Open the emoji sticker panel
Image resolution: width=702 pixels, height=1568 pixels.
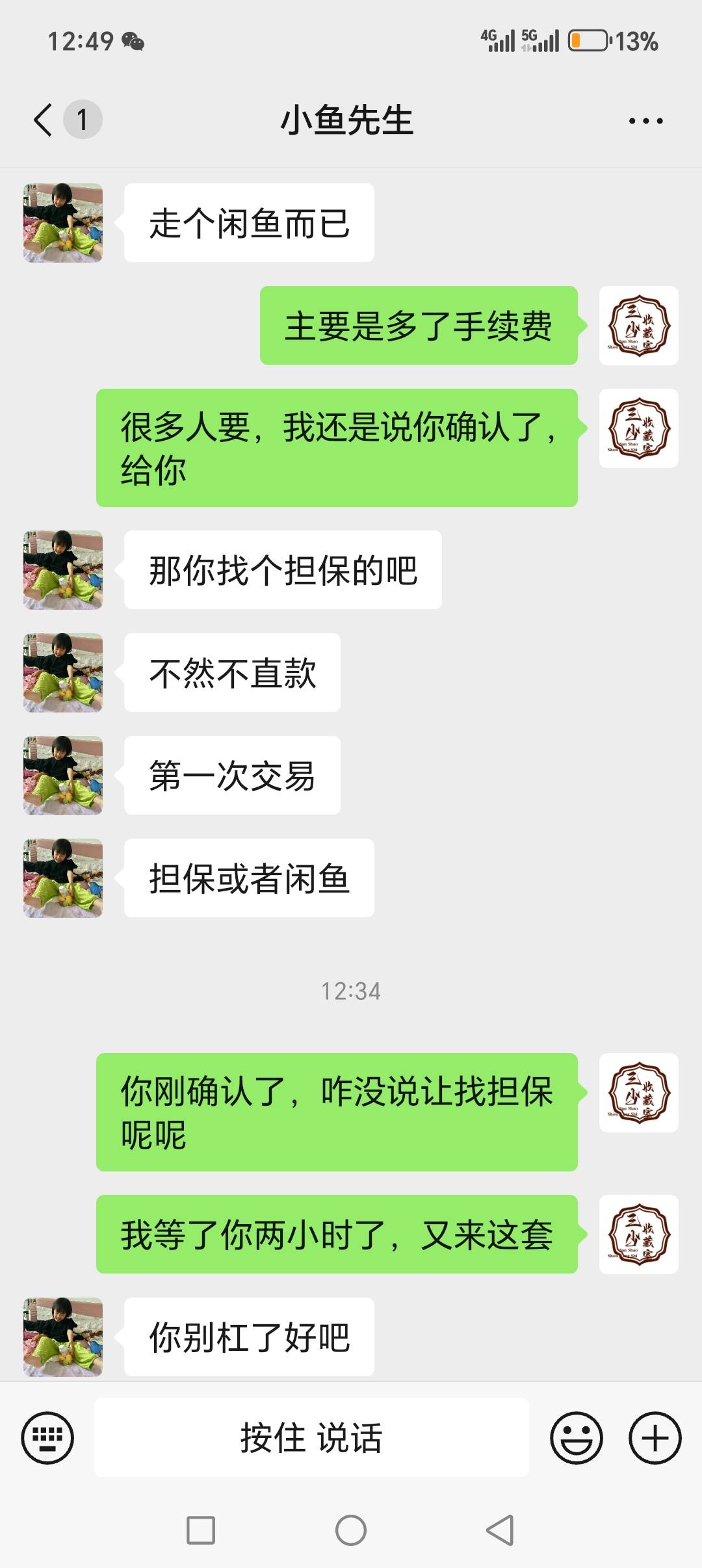coord(576,1437)
